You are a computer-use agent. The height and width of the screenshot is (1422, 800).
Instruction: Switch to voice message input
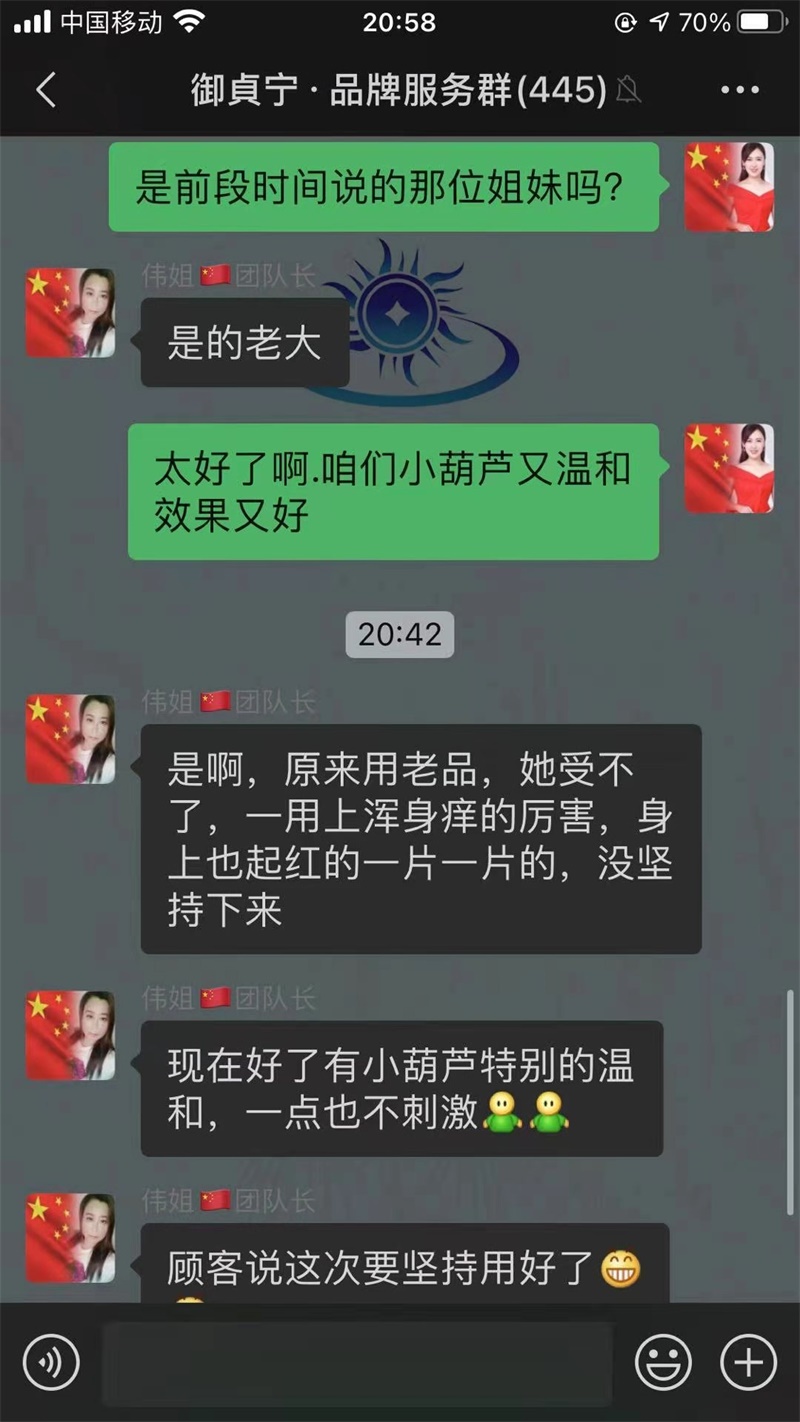coord(51,1362)
